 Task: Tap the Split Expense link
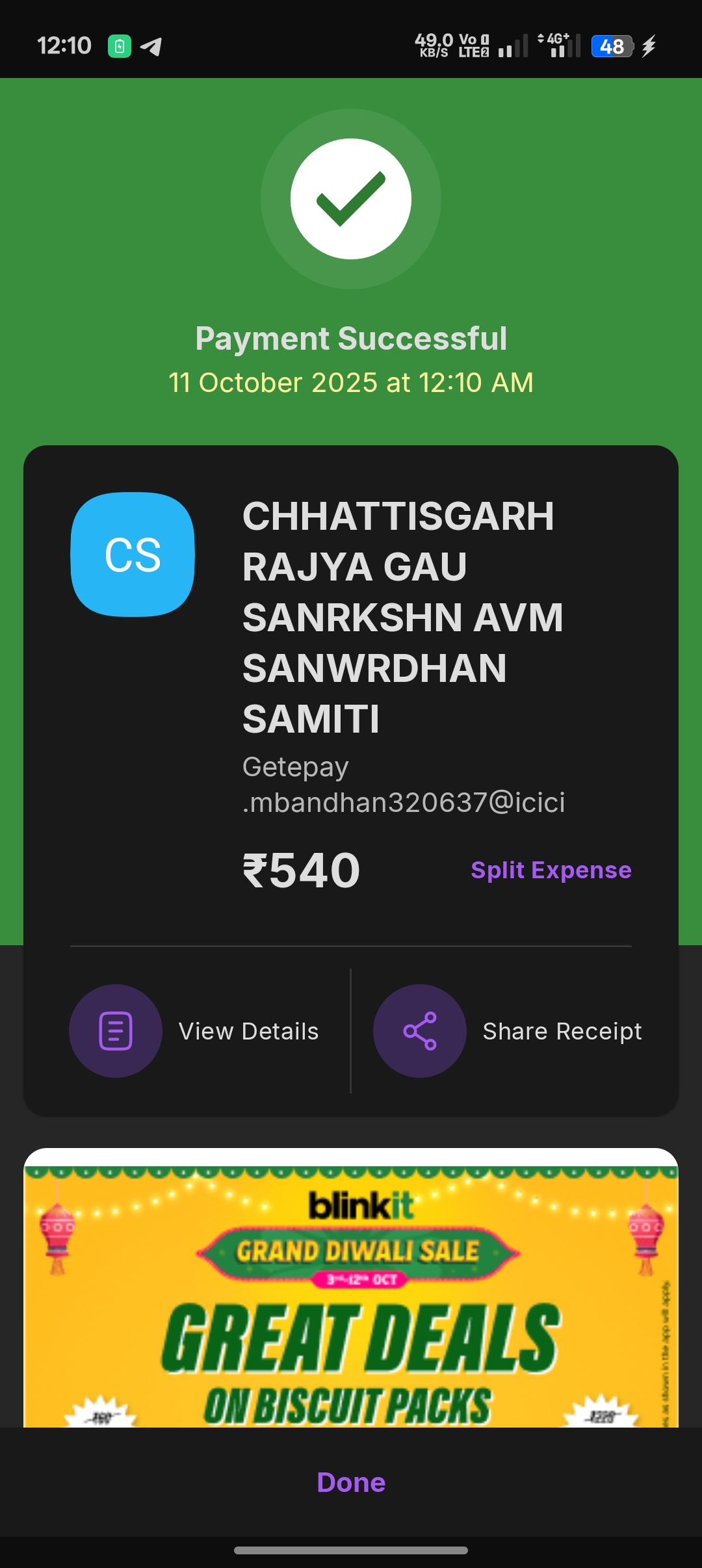[x=551, y=870]
